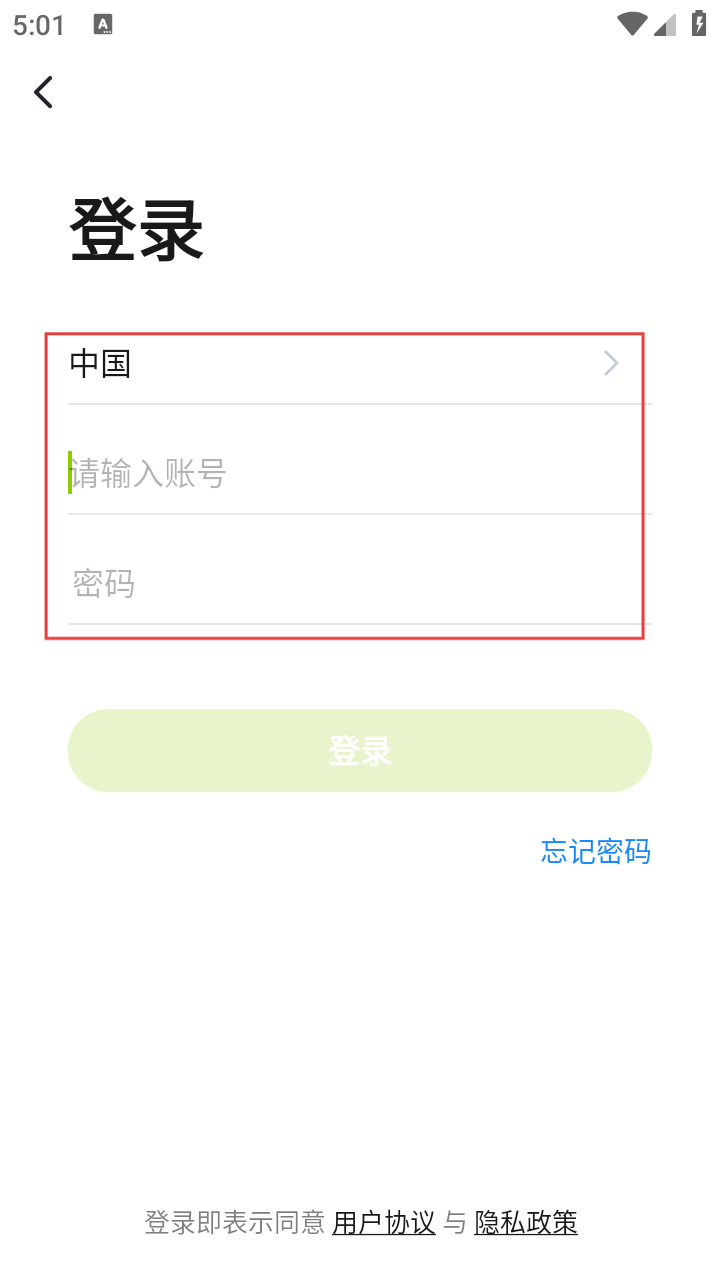Go back using the top-left arrow
The image size is (720, 1280).
coord(43,92)
